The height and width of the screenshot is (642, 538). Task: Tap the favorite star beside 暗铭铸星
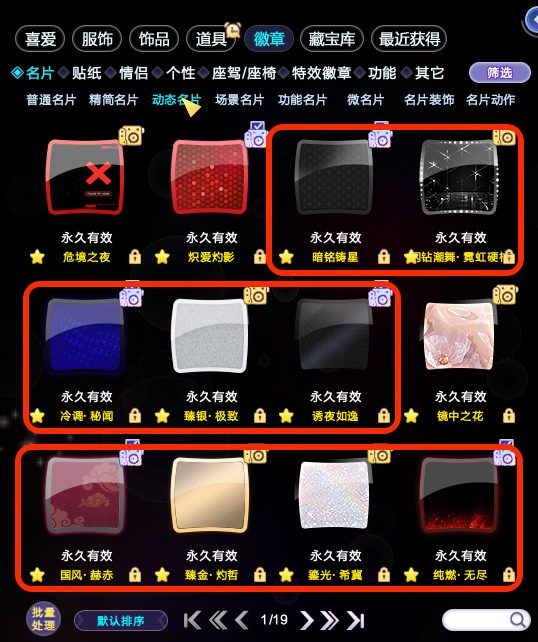pos(286,257)
